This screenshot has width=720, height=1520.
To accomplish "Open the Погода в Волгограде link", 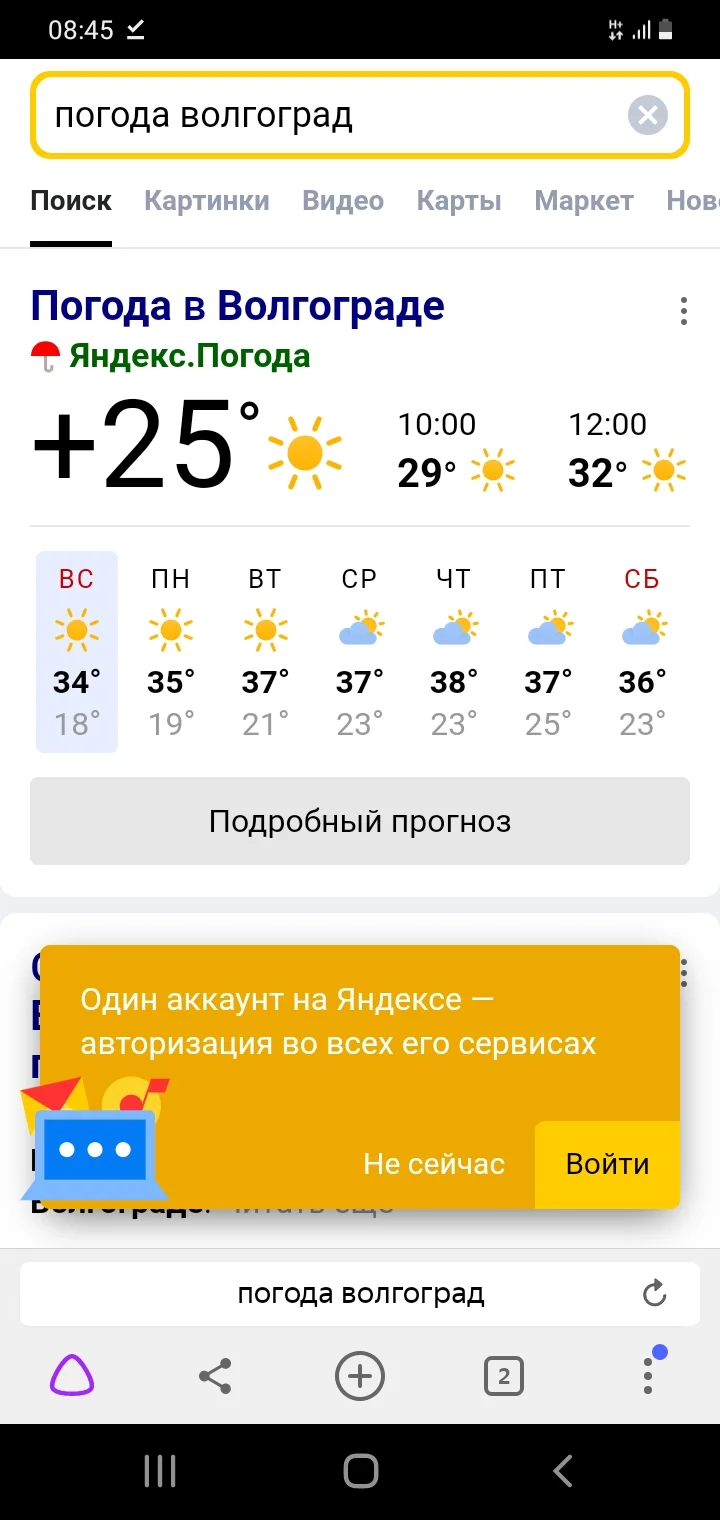I will (237, 307).
